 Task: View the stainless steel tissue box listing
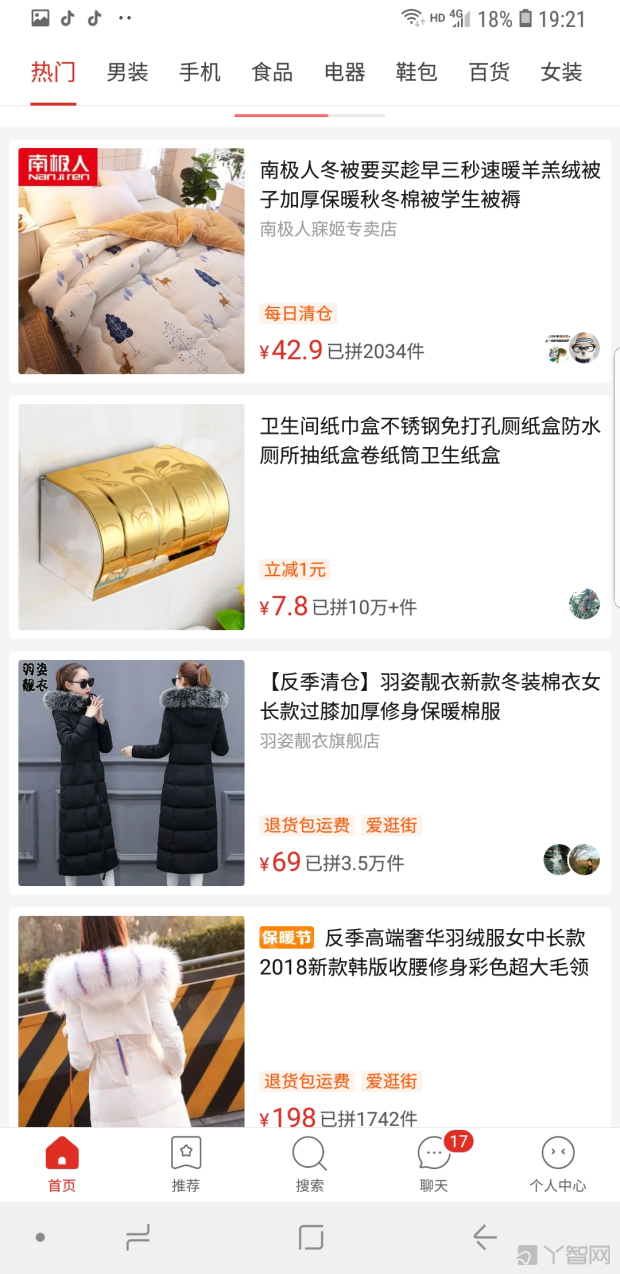[x=310, y=517]
